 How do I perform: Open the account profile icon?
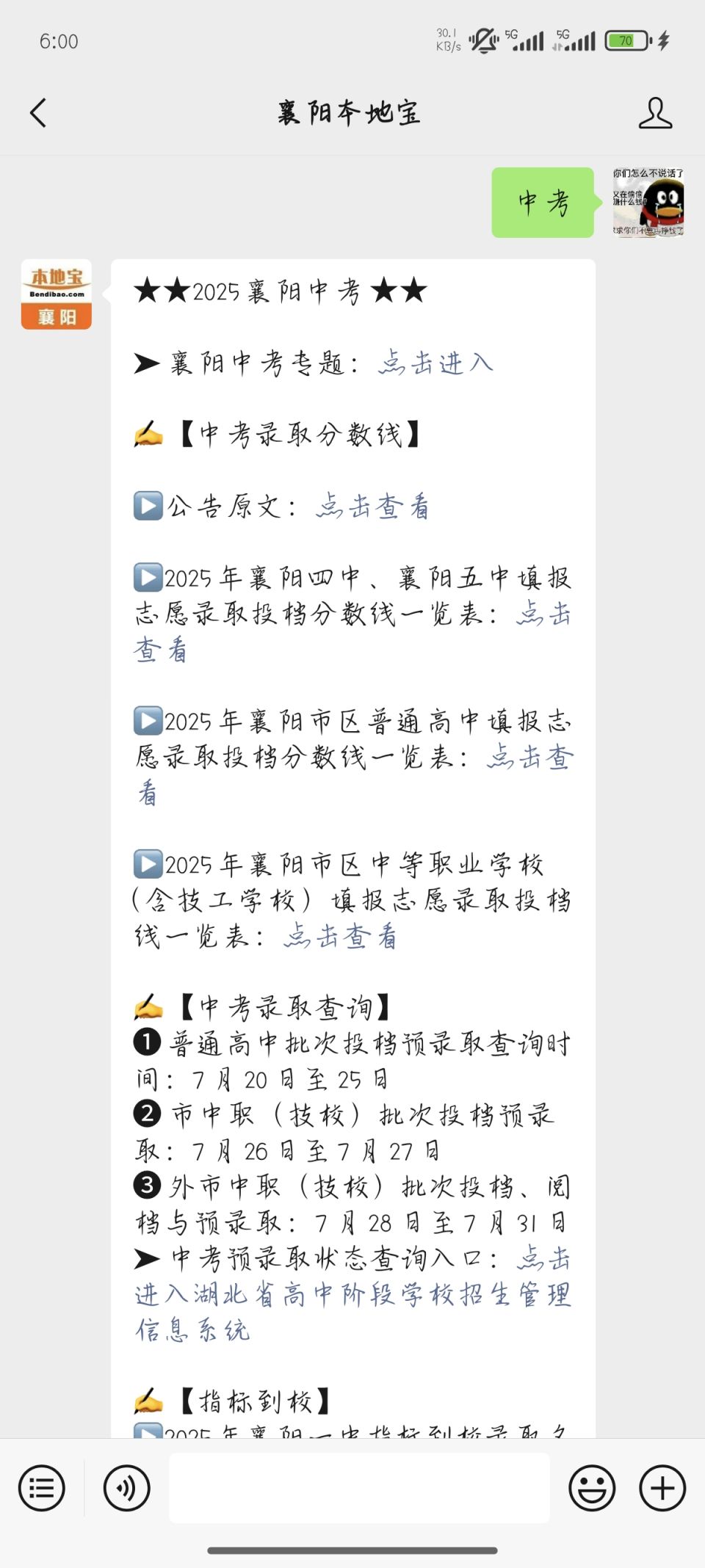point(655,113)
